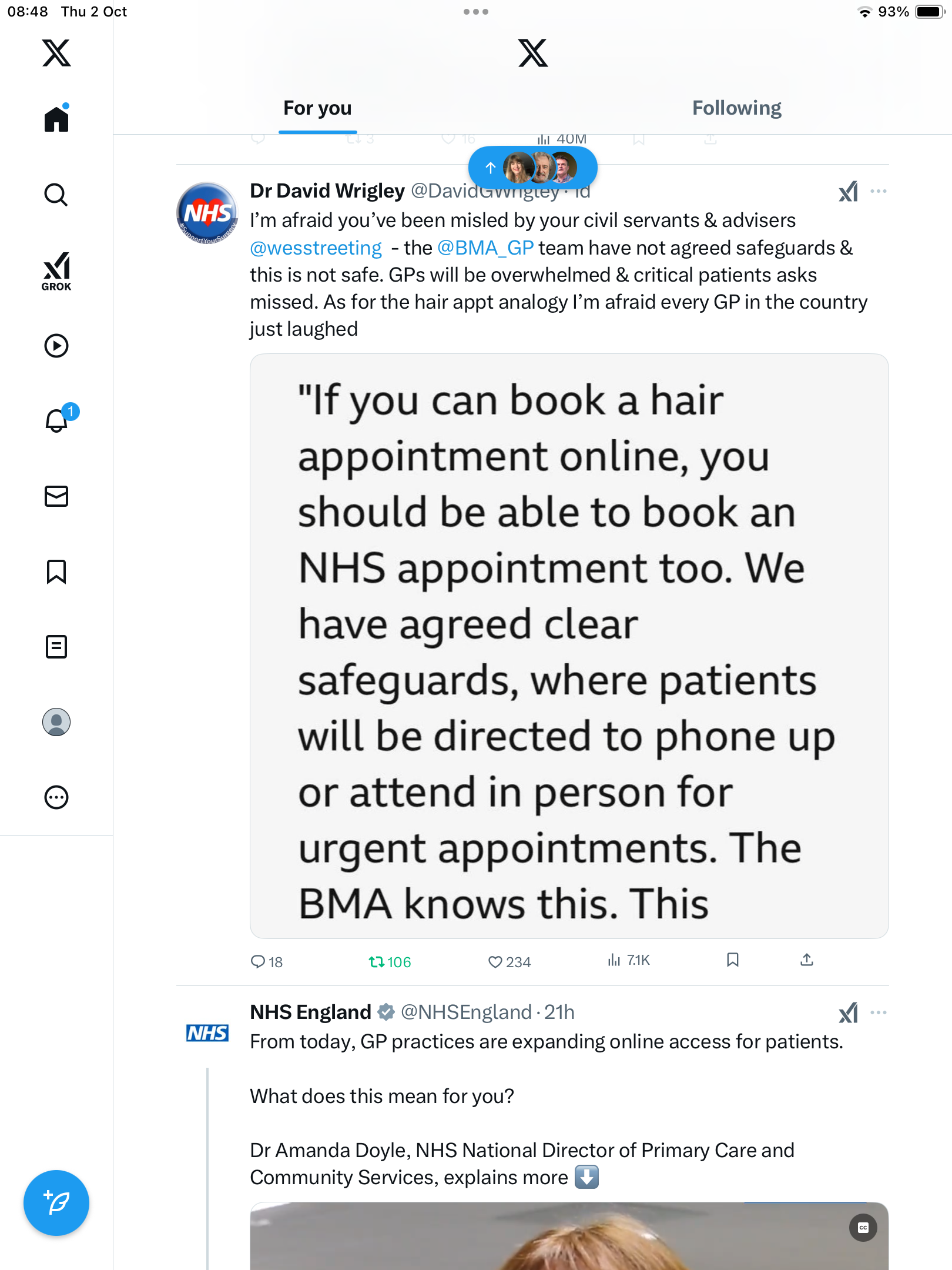The image size is (952, 1270).
Task: Share Dr David Wrigley's post
Action: (807, 960)
